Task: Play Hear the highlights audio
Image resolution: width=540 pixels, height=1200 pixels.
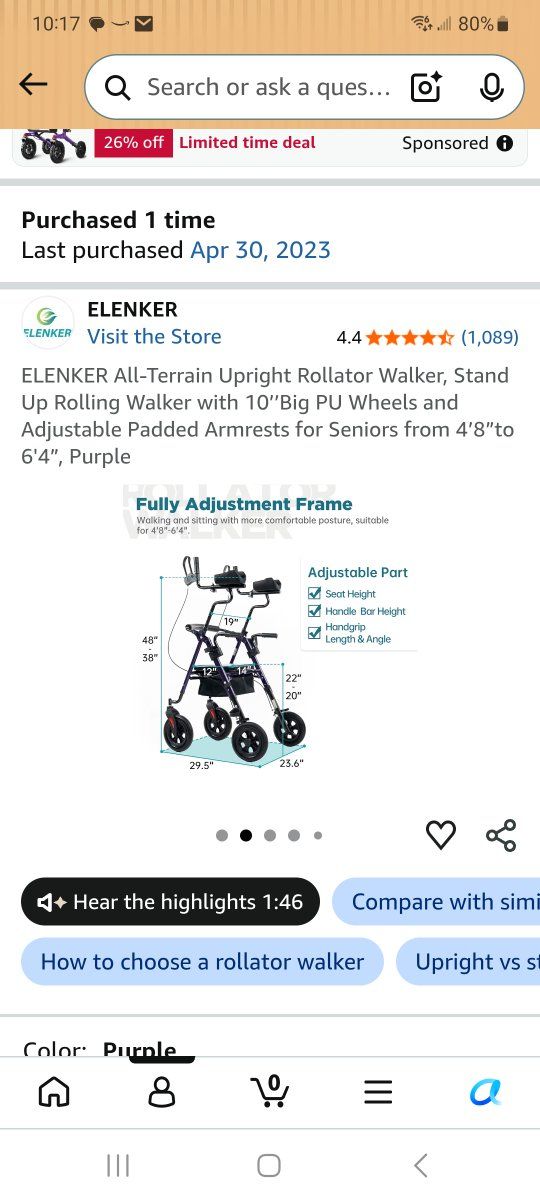Action: coord(170,902)
